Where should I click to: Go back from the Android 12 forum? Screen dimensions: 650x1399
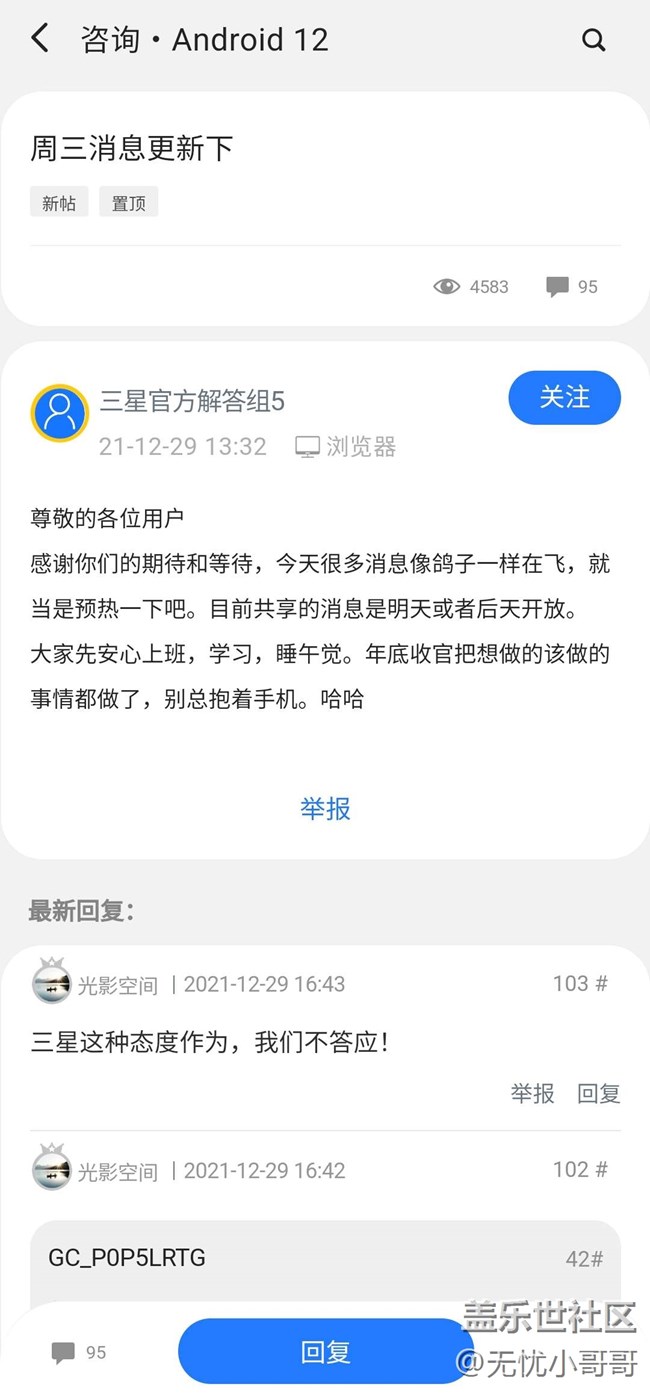pyautogui.click(x=40, y=40)
